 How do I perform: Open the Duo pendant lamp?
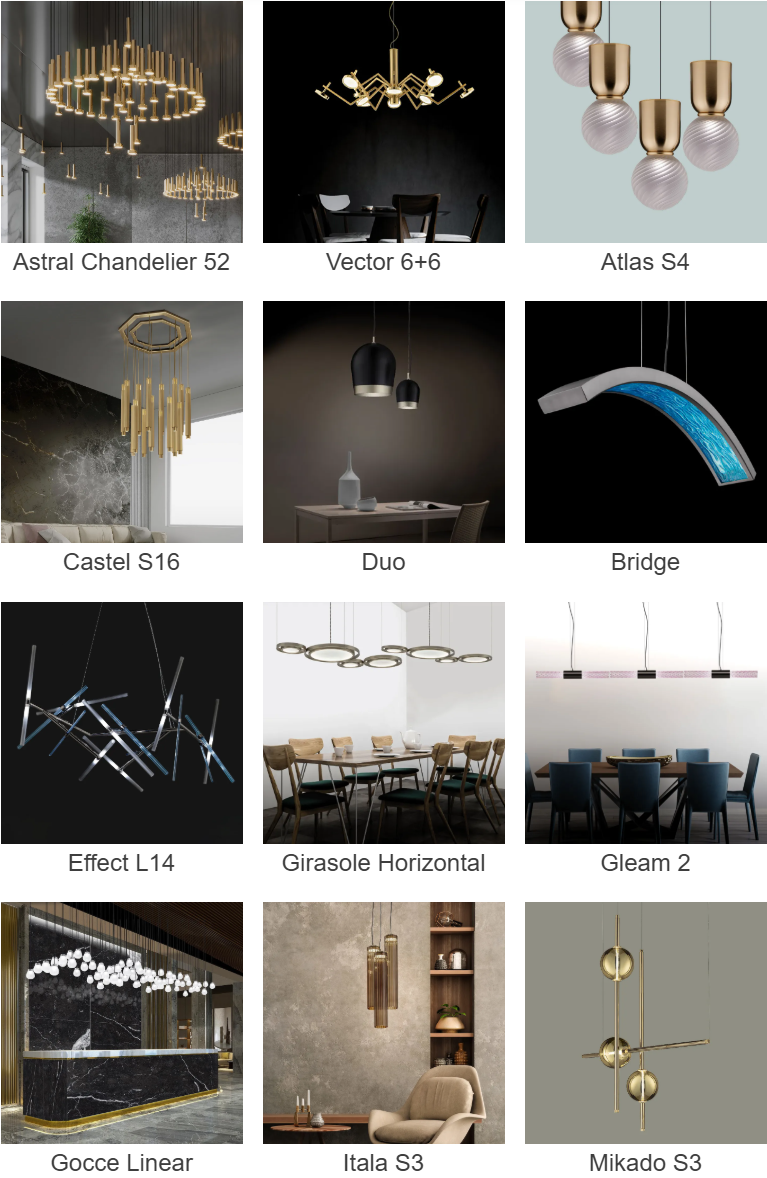tap(383, 422)
